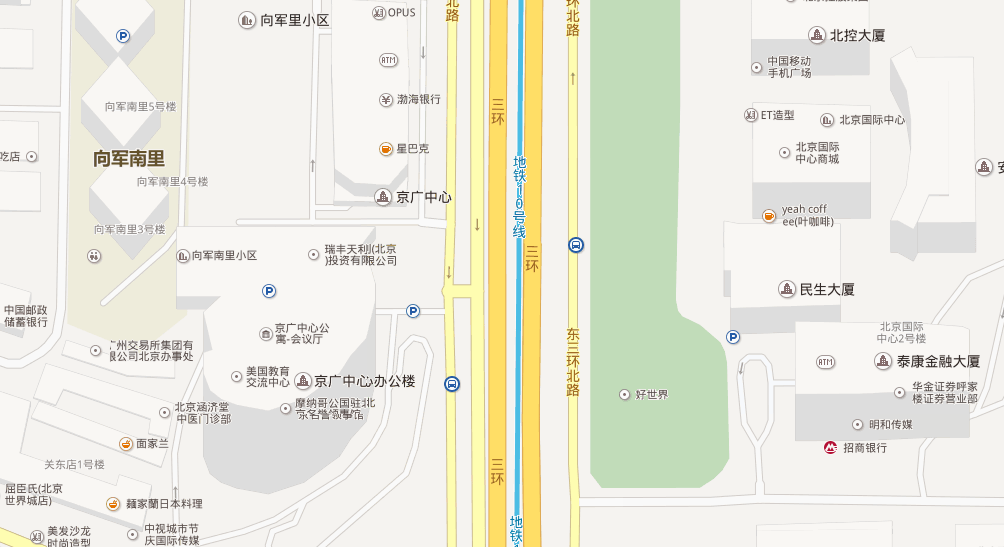The height and width of the screenshot is (547, 1004).
Task: Tap the yeah coffee marker
Action: coord(768,216)
